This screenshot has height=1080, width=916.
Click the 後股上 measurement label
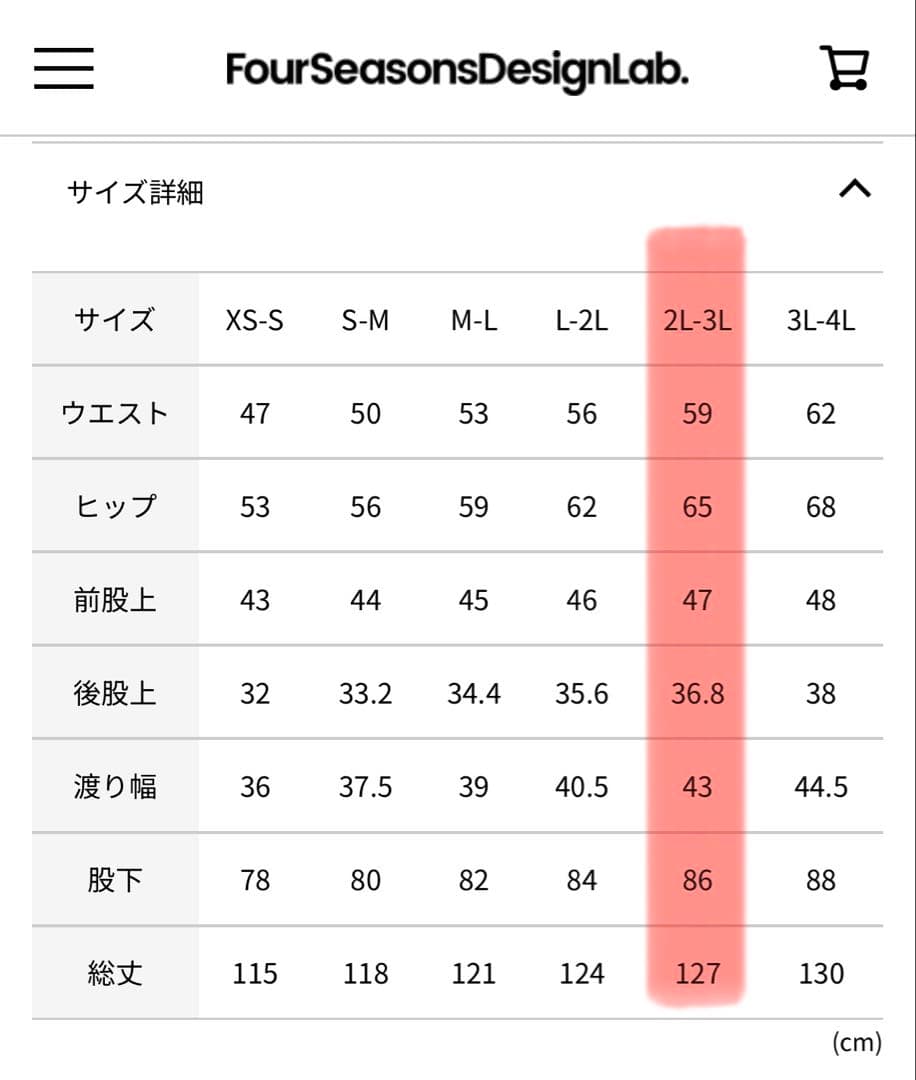point(114,693)
